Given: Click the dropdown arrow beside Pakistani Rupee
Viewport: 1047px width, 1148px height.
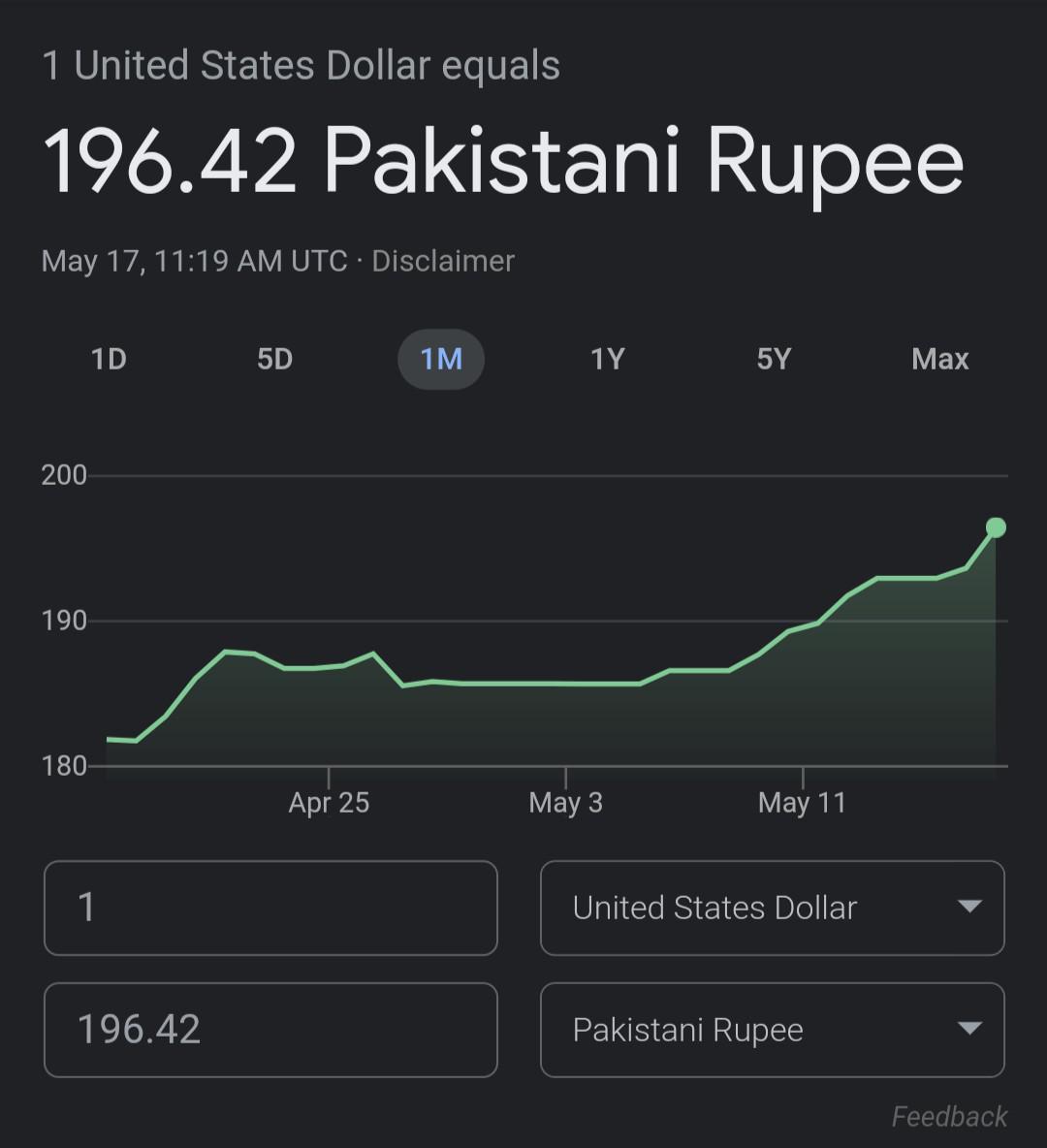Looking at the screenshot, I should pos(969,1030).
